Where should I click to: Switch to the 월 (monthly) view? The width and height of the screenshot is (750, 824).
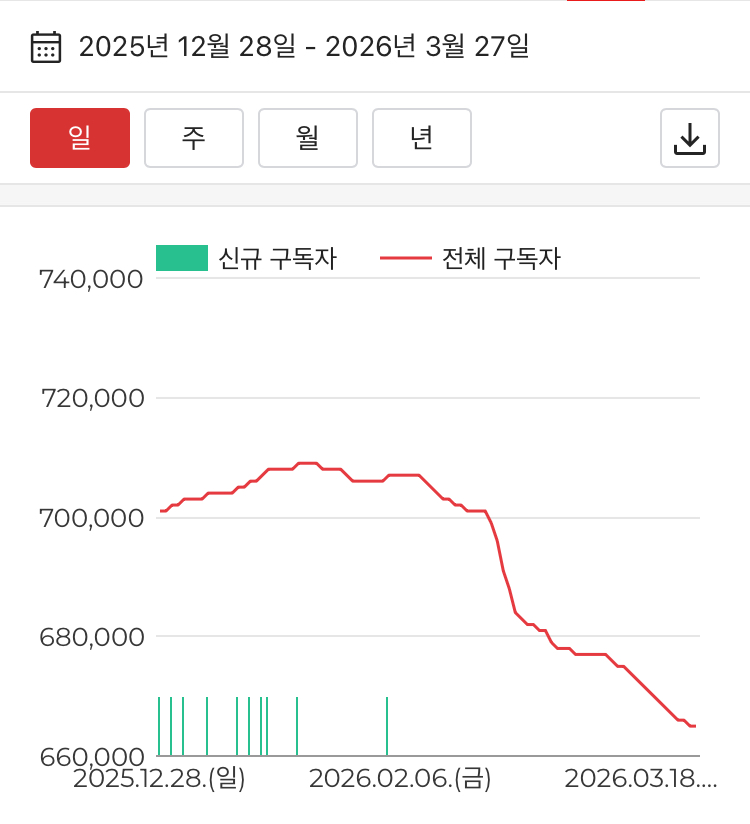tap(308, 138)
